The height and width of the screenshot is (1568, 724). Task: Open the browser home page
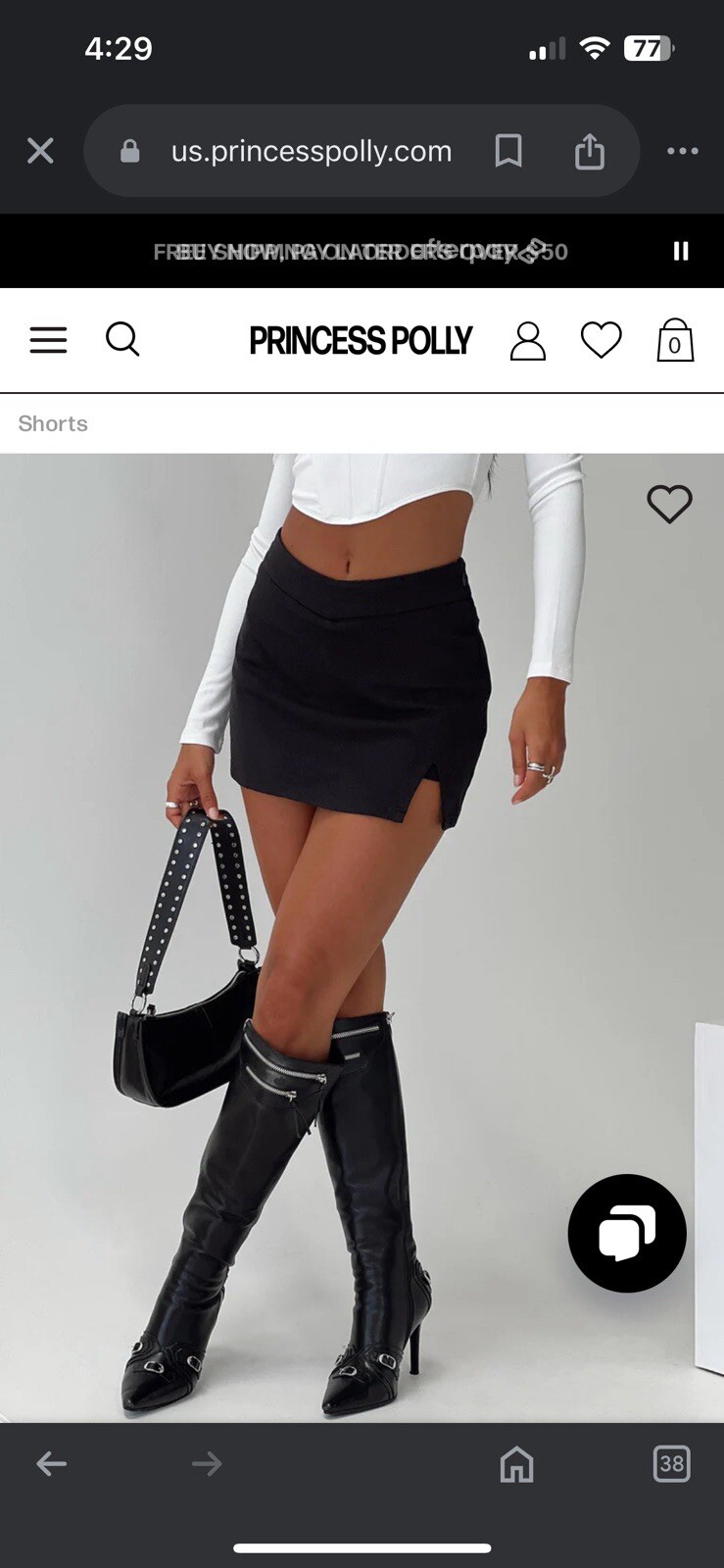(516, 1464)
